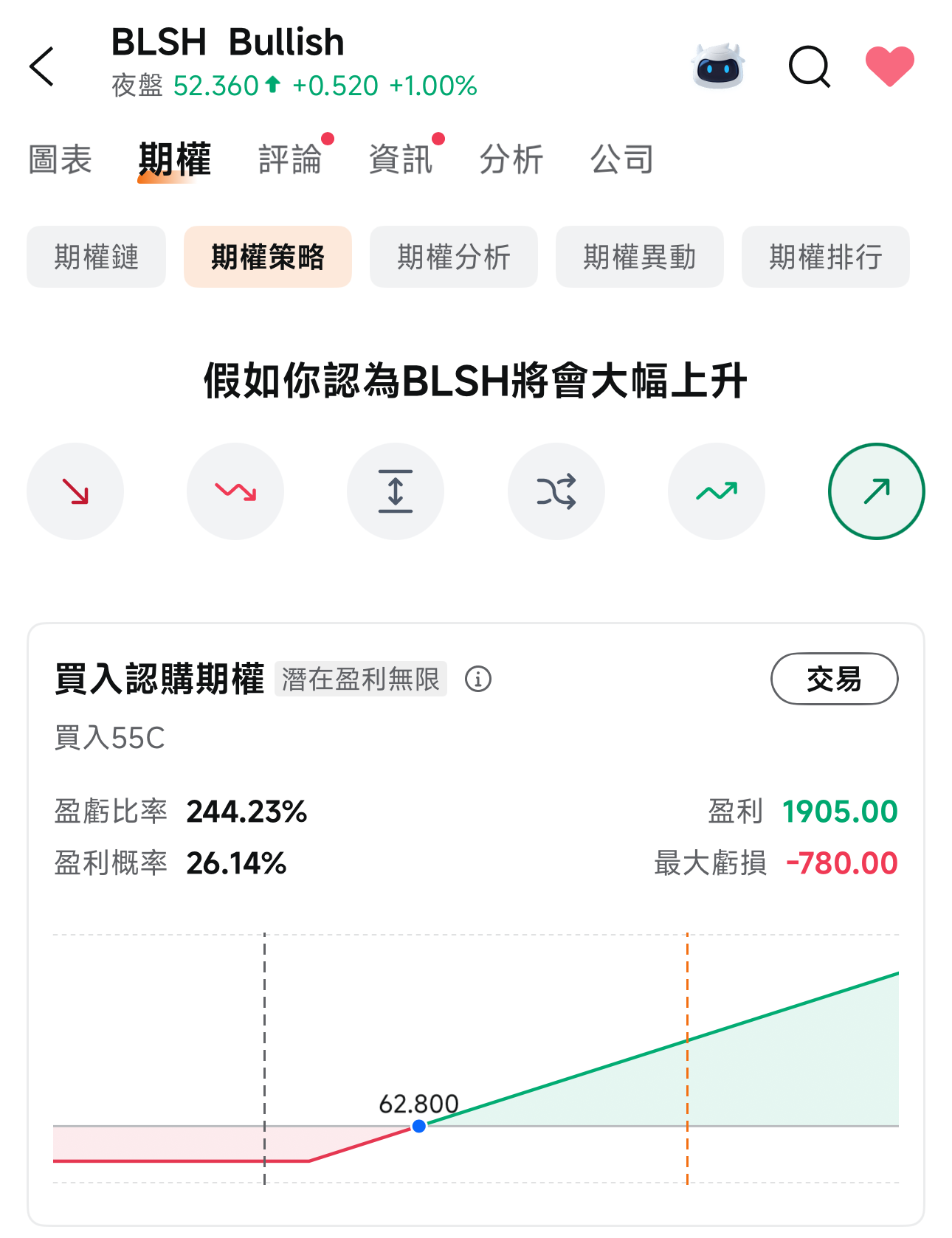The height and width of the screenshot is (1238, 952).
Task: Open the 公司 tab
Action: (x=622, y=159)
